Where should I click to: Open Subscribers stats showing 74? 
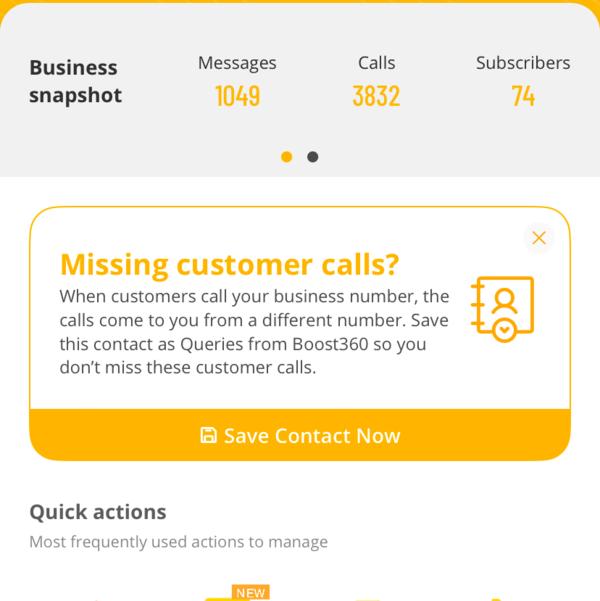(x=522, y=81)
